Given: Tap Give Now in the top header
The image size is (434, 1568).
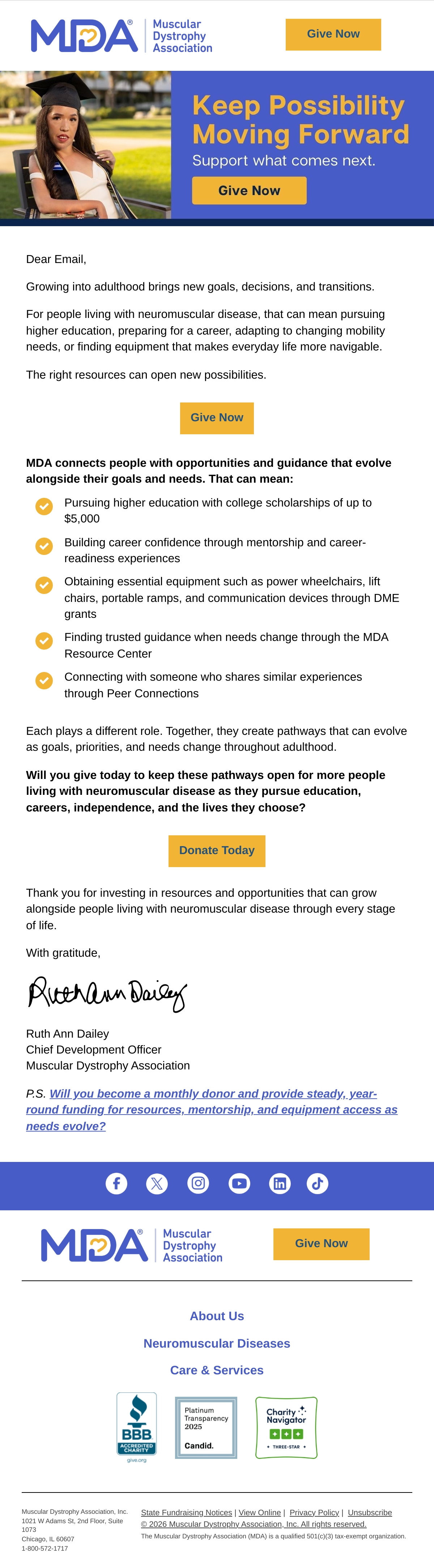Looking at the screenshot, I should [x=333, y=34].
